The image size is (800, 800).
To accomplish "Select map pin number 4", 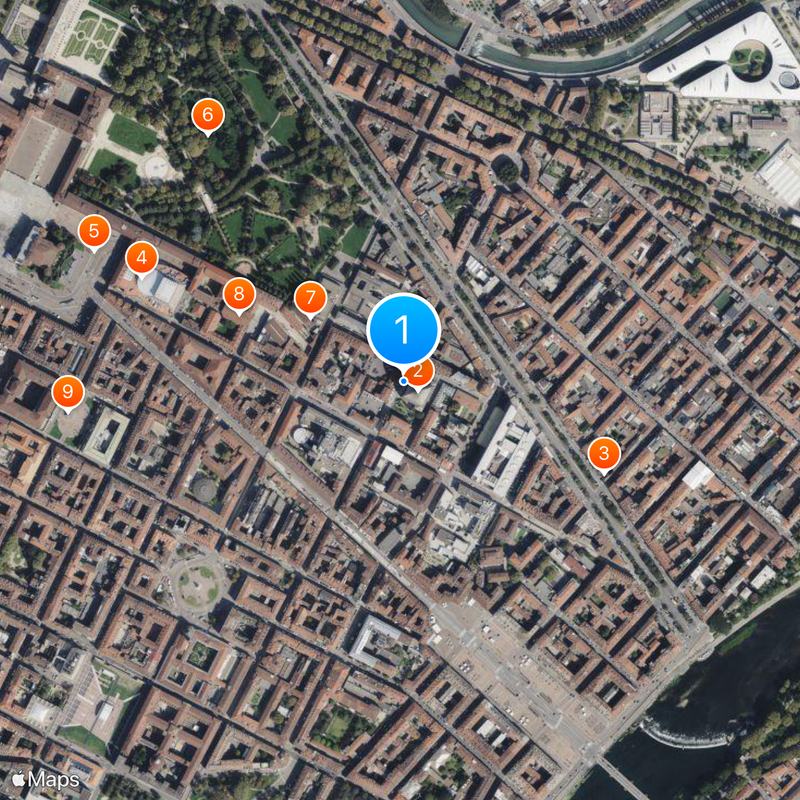I will click(x=142, y=258).
